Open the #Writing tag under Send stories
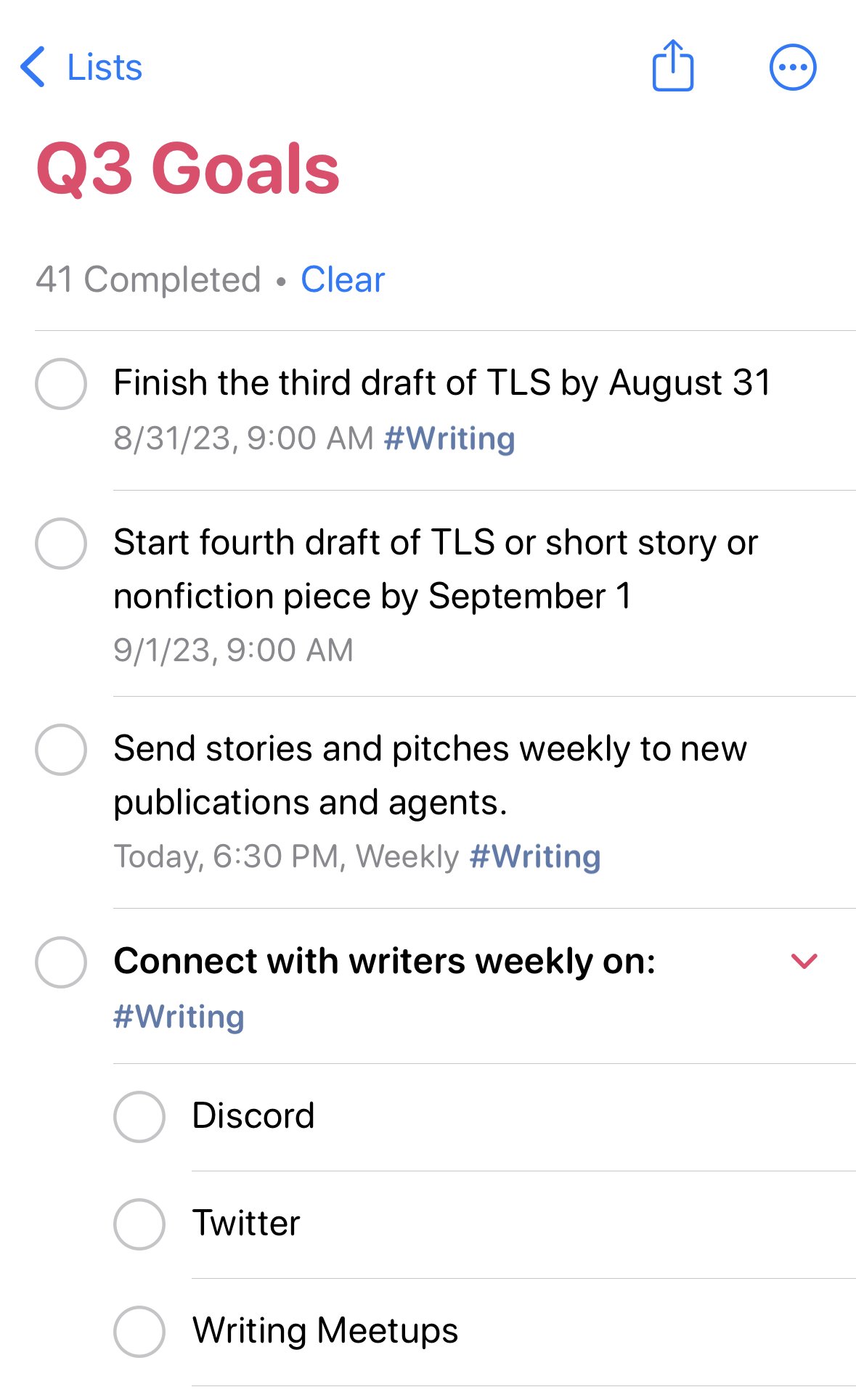This screenshot has height=1400, width=856. (535, 856)
